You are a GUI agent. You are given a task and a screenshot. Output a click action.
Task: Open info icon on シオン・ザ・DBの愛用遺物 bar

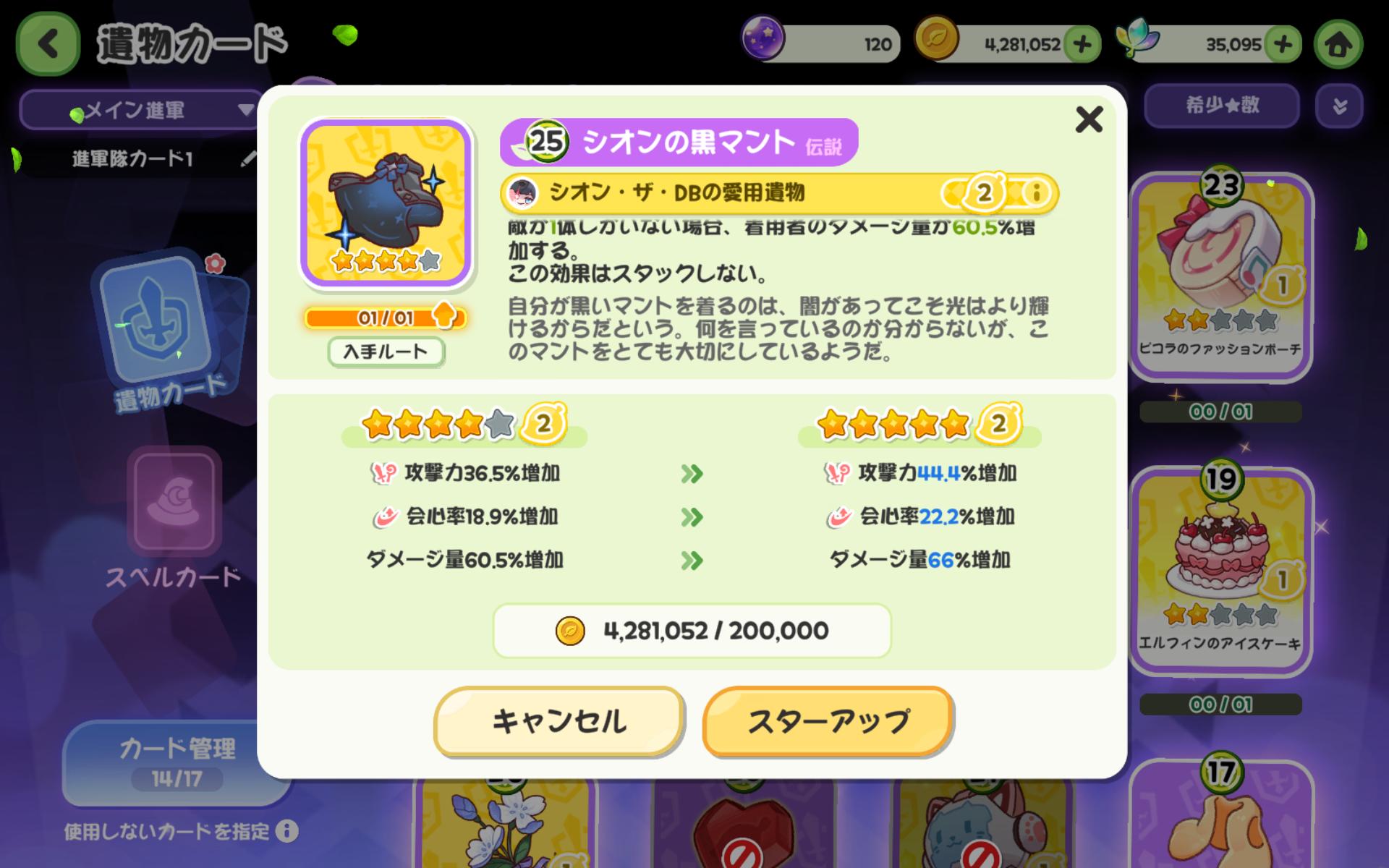[x=1037, y=193]
